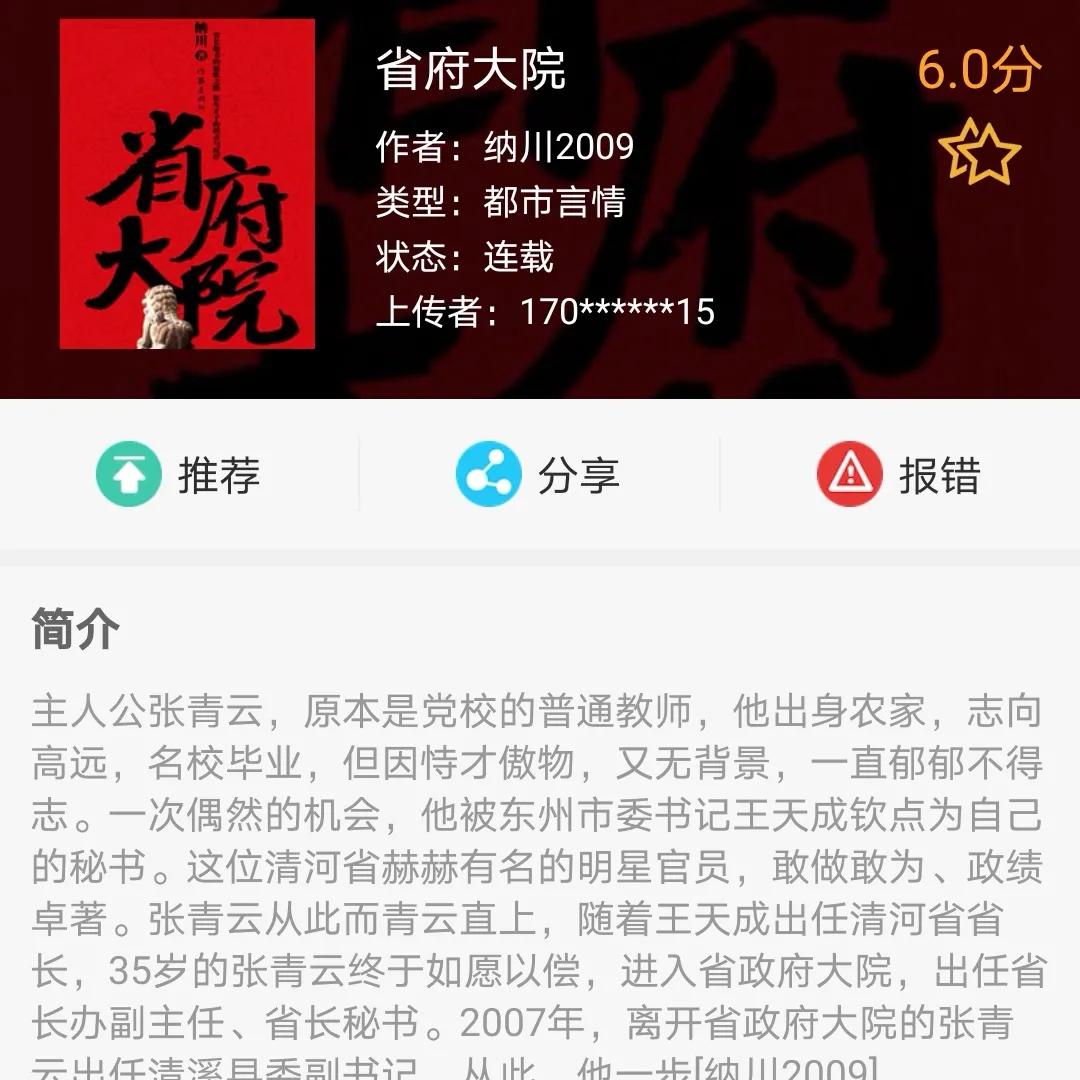The height and width of the screenshot is (1080, 1080).
Task: Recommend this book via 推荐
Action: [178, 474]
